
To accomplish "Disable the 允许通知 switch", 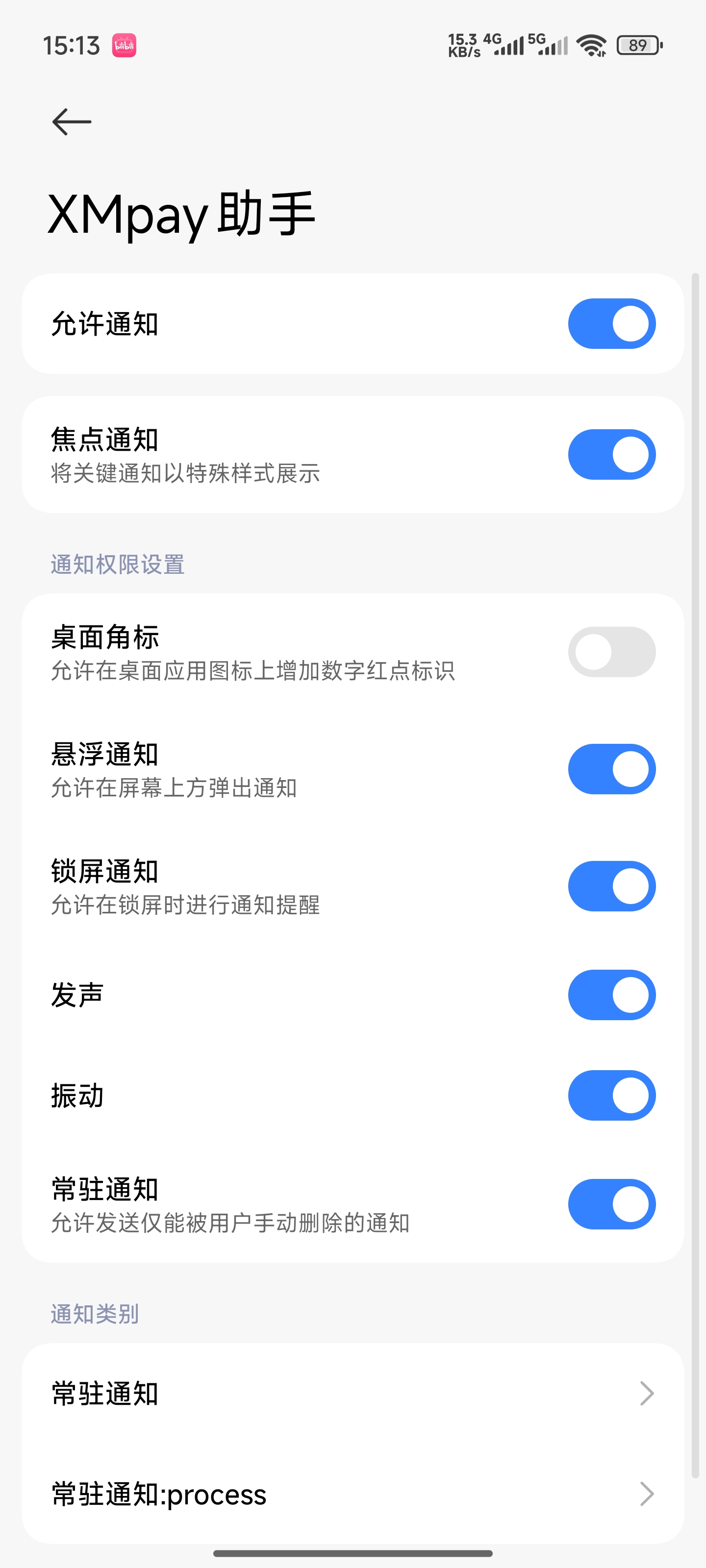I will pos(611,324).
